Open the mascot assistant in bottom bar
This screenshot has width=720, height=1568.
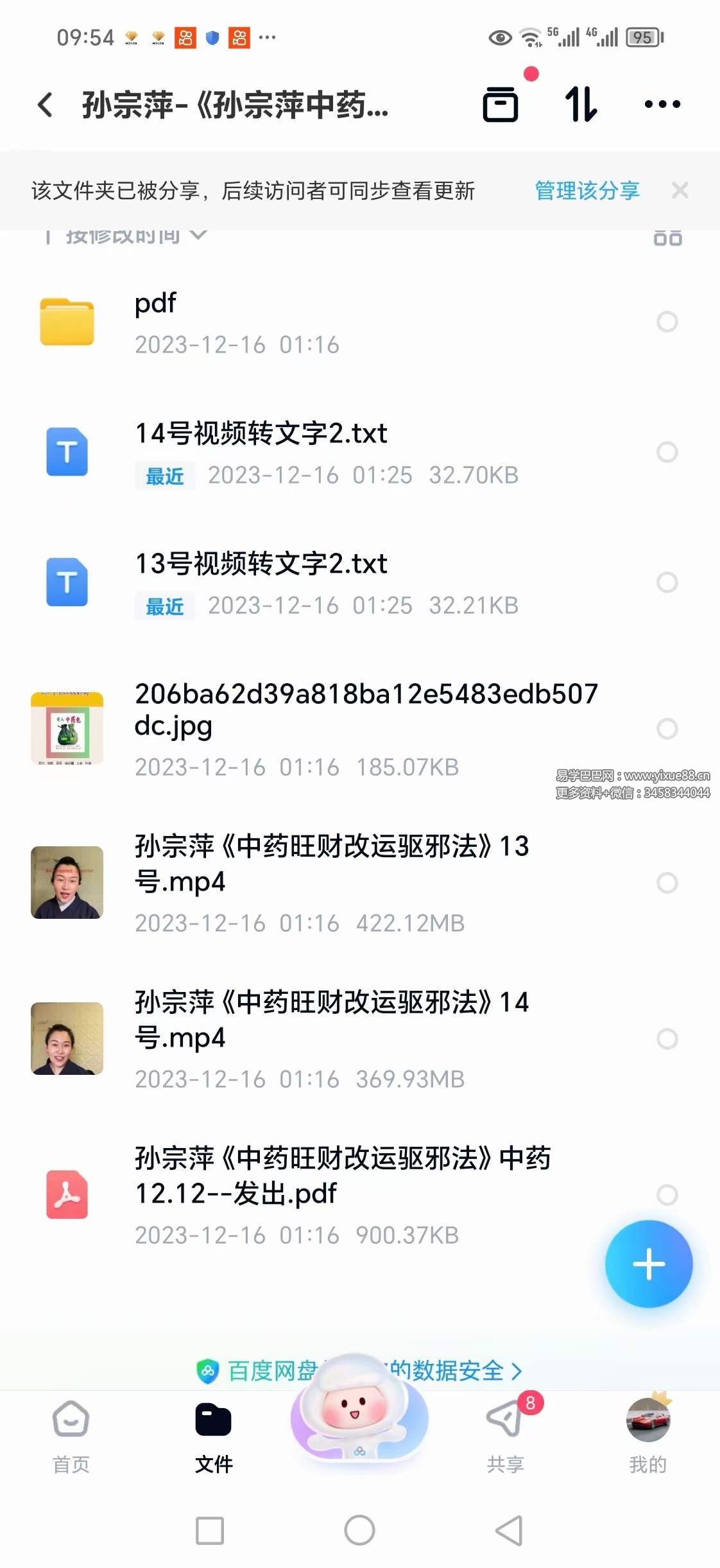click(359, 1413)
